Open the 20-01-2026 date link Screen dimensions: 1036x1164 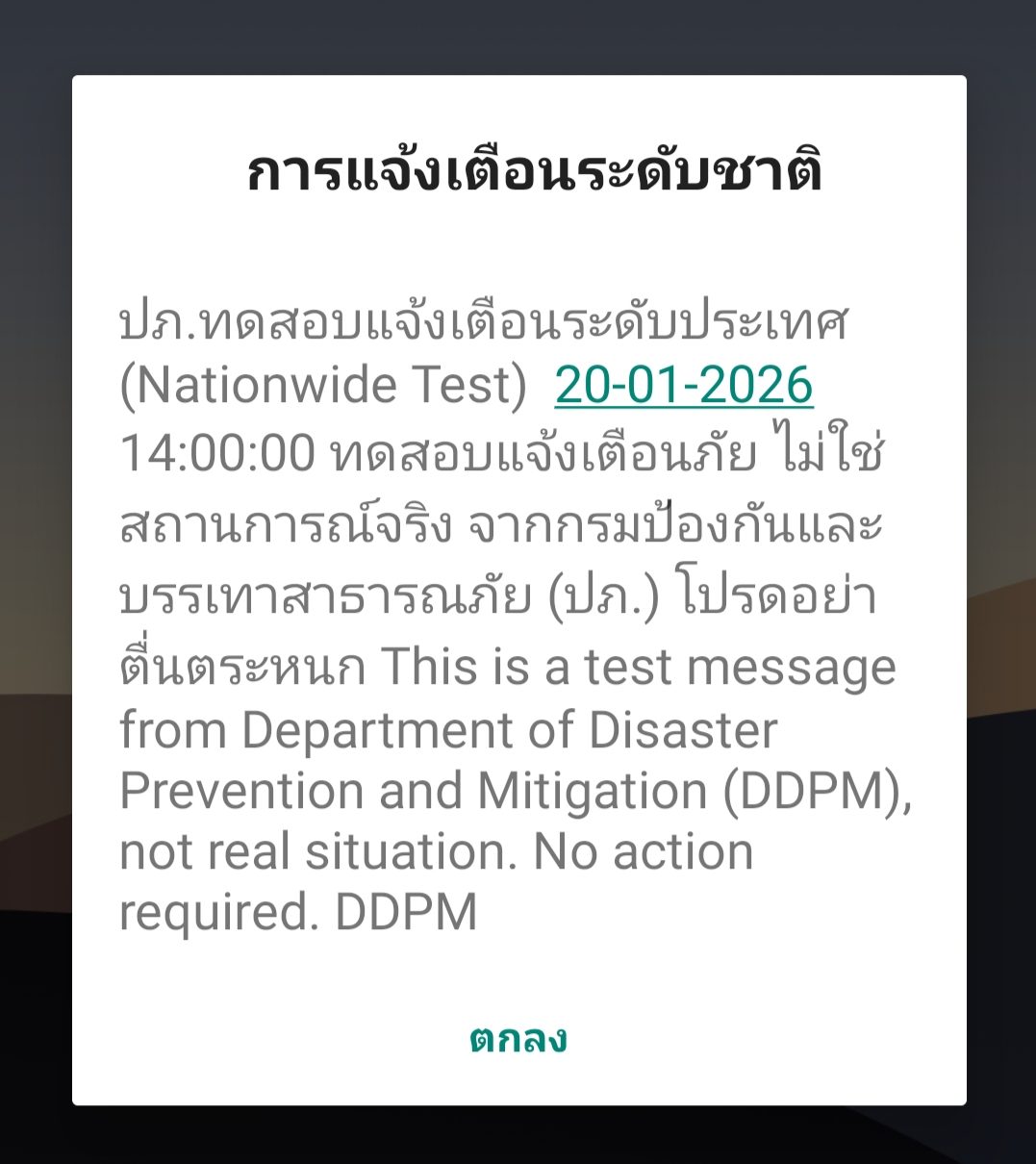684,385
